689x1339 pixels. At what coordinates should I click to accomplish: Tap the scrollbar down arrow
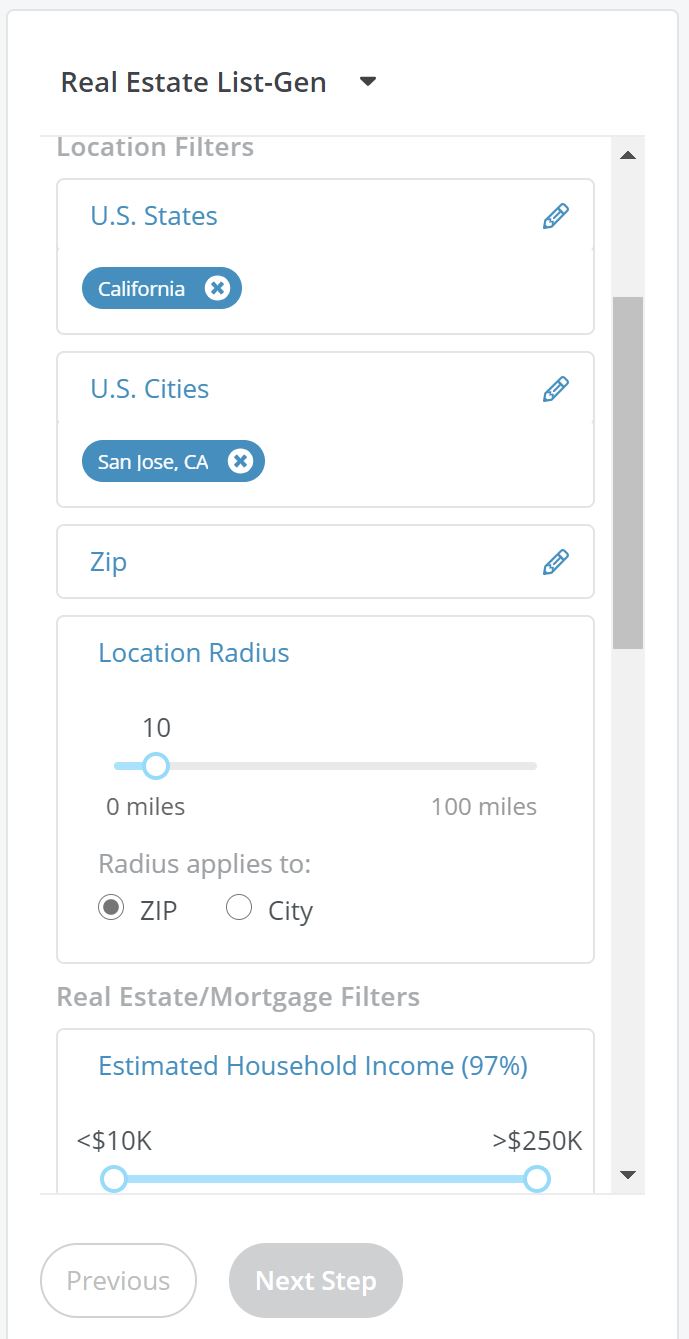point(628,1175)
